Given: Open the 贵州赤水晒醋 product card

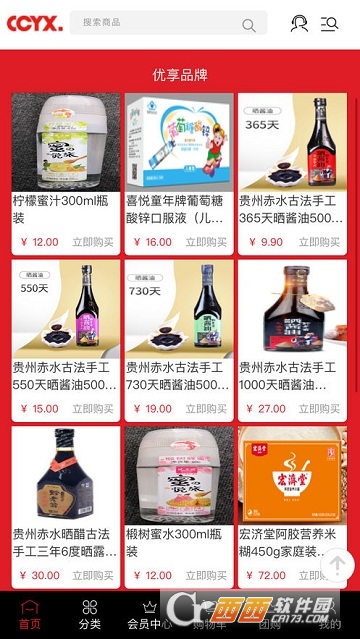Looking at the screenshot, I should (66, 507).
